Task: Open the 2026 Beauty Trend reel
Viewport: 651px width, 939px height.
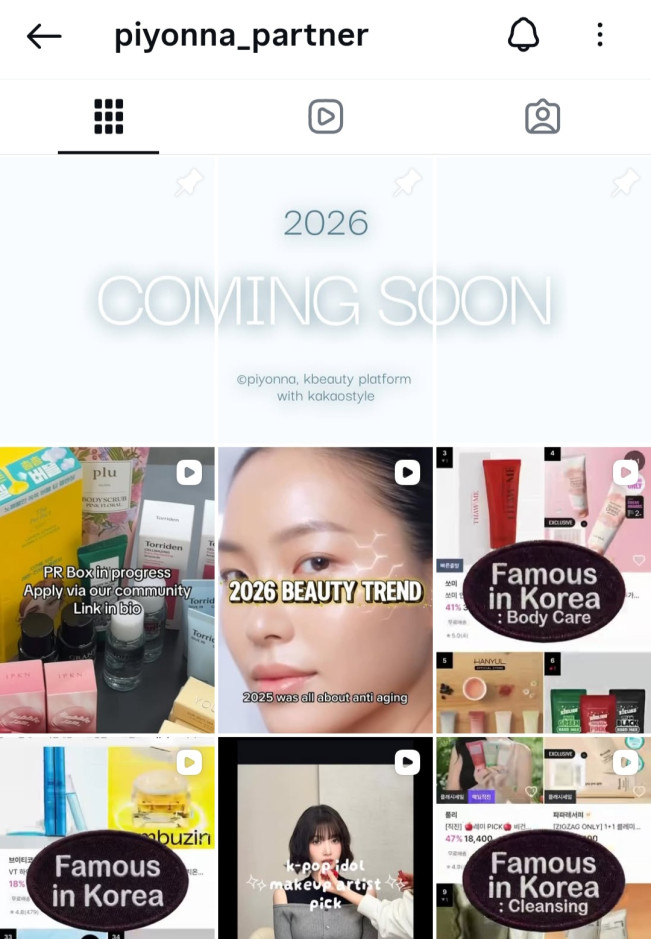Action: click(x=325, y=590)
